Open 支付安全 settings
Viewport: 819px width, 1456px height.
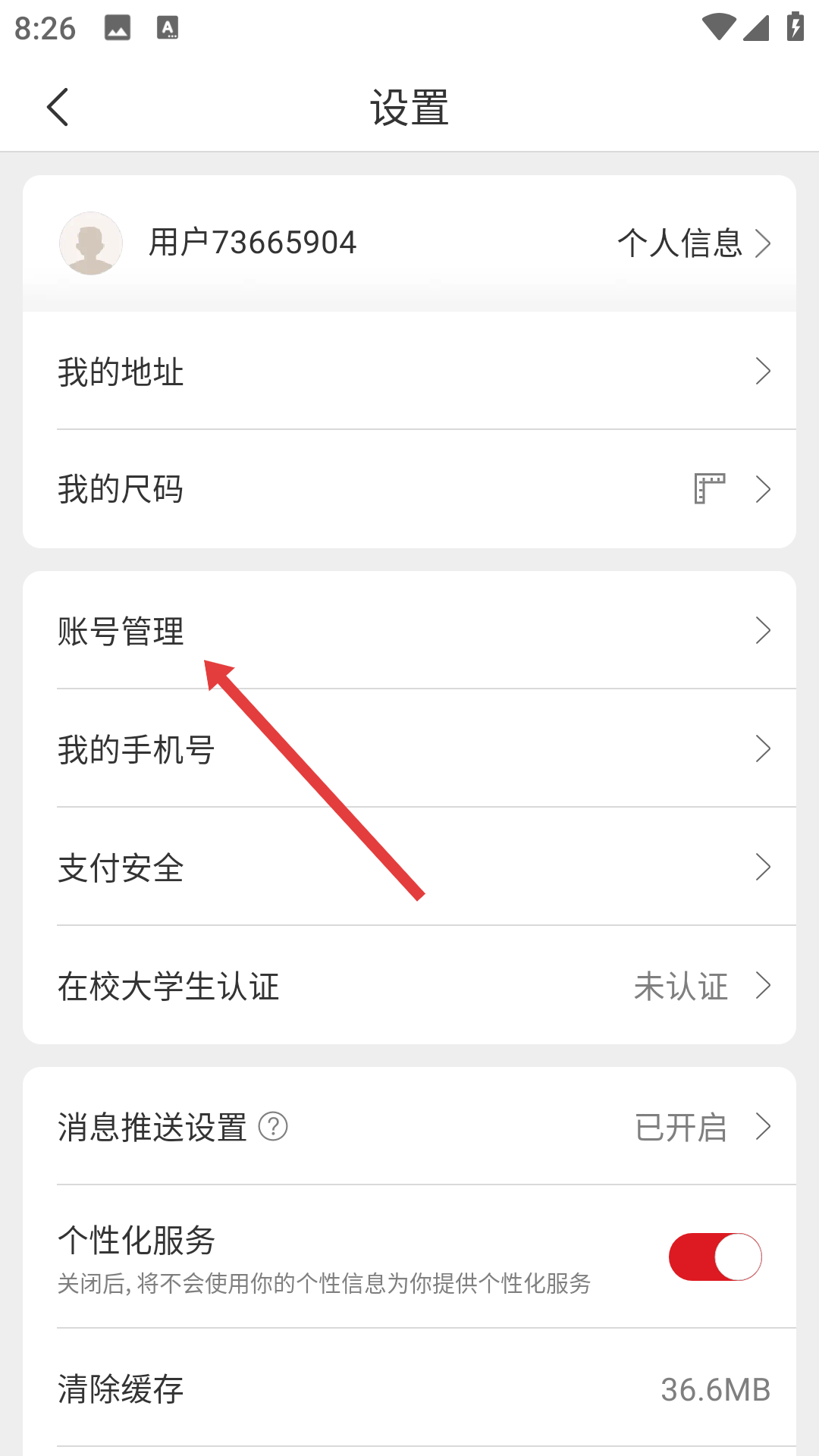pyautogui.click(x=409, y=867)
